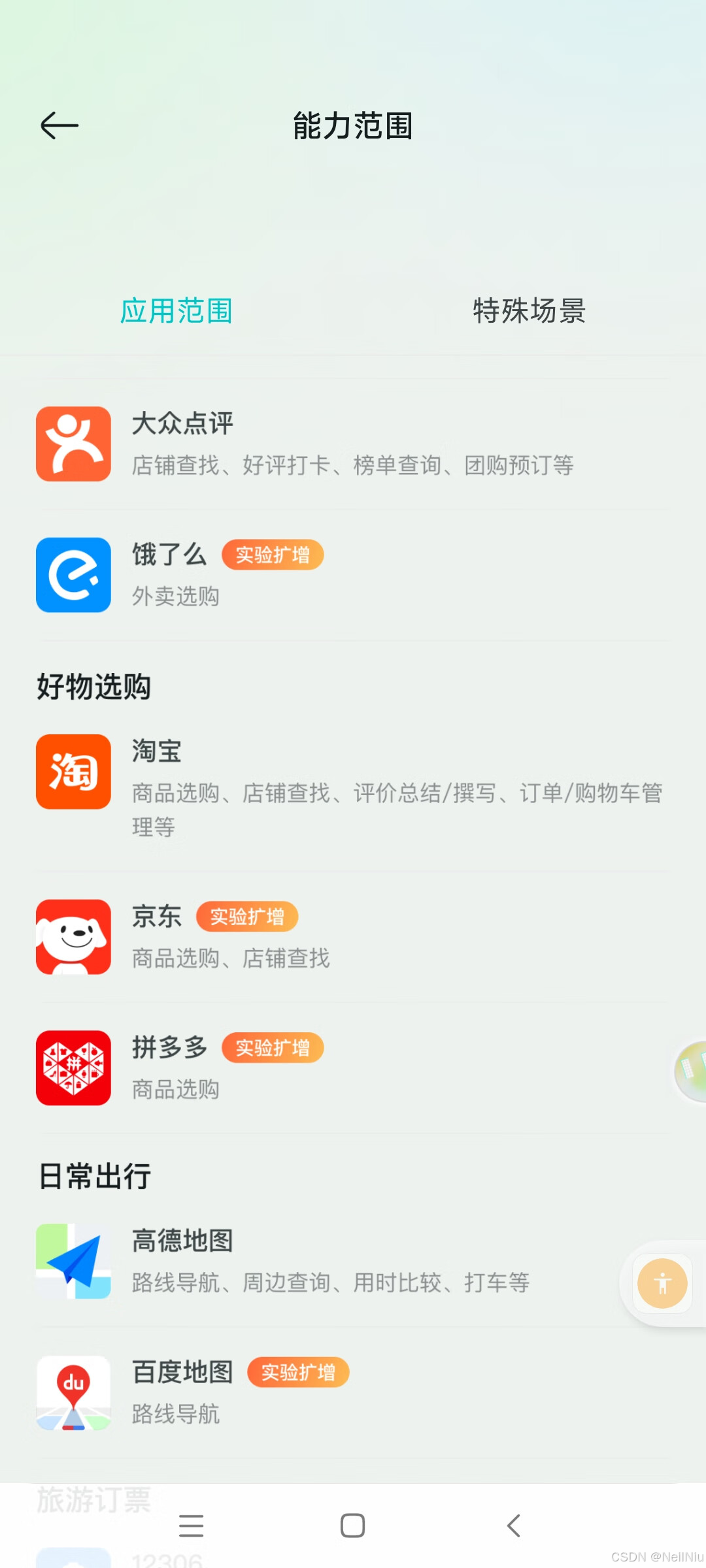Open the 淘宝 entry
This screenshot has width=706, height=1568.
(353, 789)
